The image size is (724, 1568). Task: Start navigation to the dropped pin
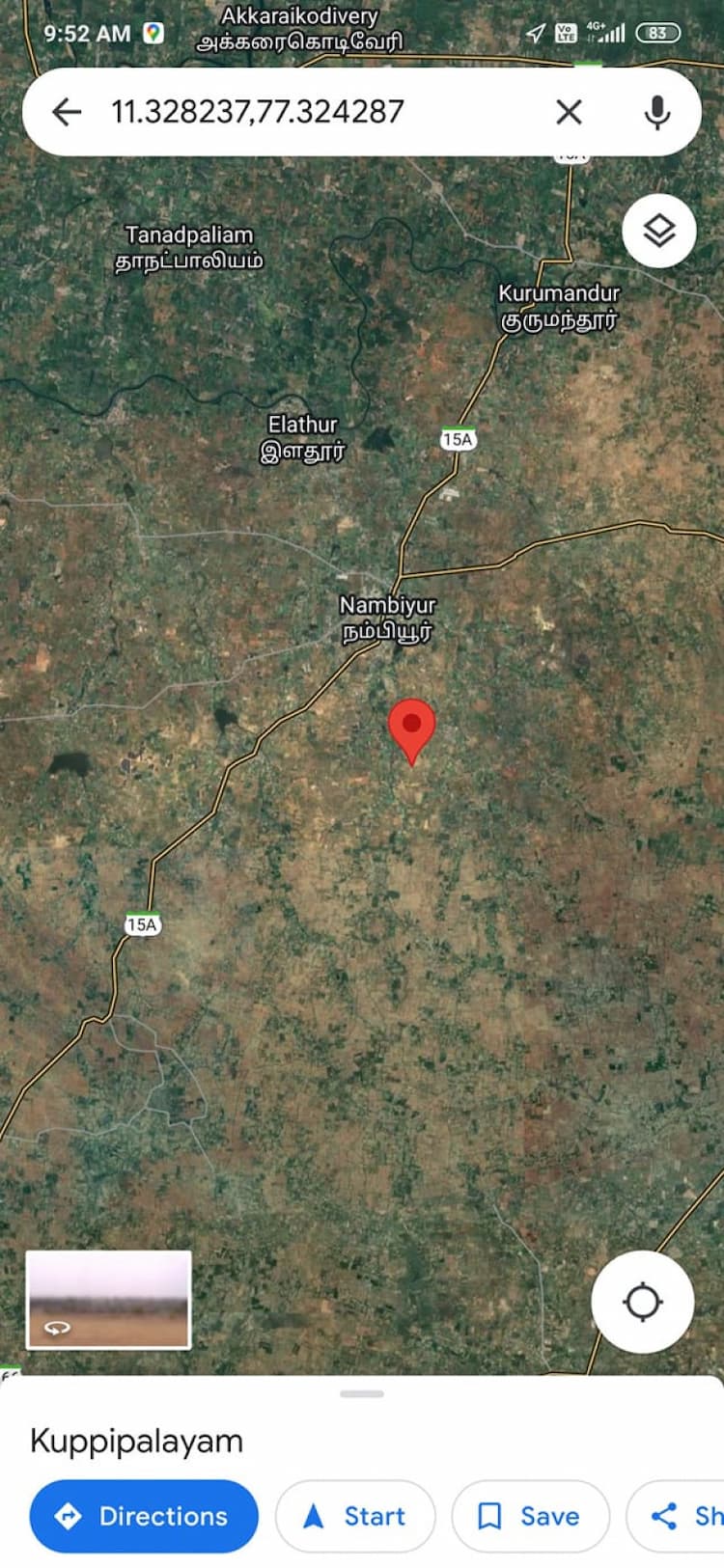[355, 1516]
